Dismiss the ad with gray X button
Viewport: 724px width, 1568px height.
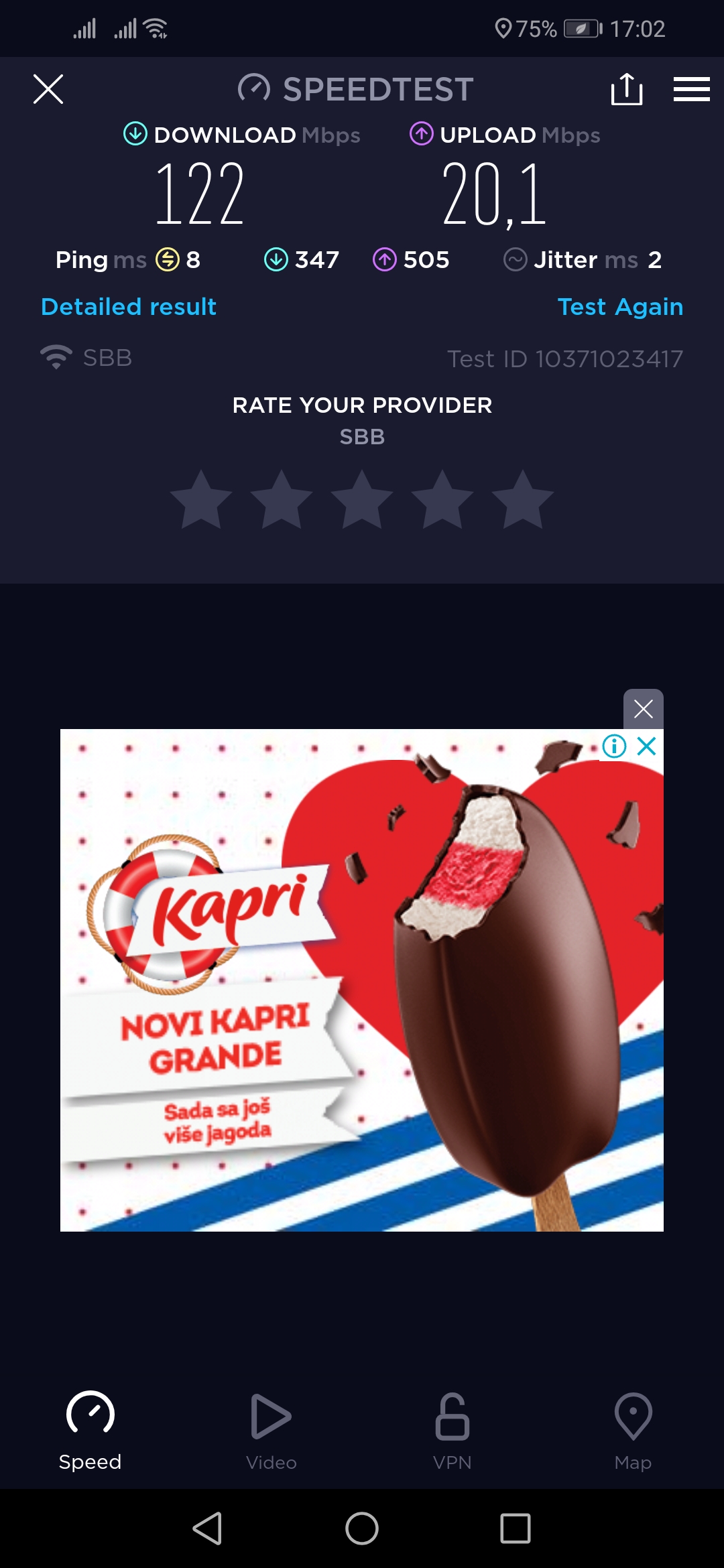pos(643,709)
